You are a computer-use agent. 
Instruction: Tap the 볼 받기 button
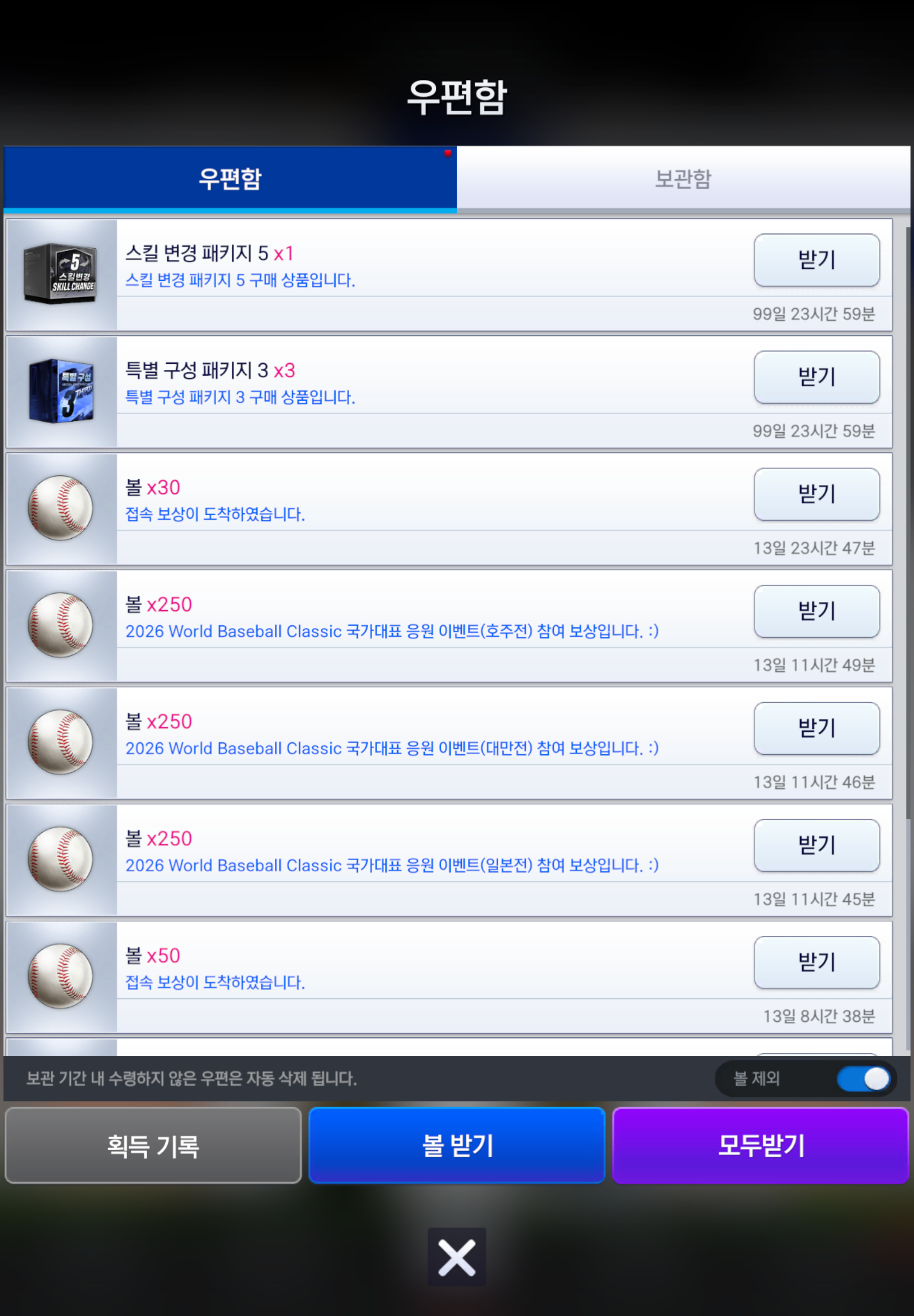pos(457,1146)
